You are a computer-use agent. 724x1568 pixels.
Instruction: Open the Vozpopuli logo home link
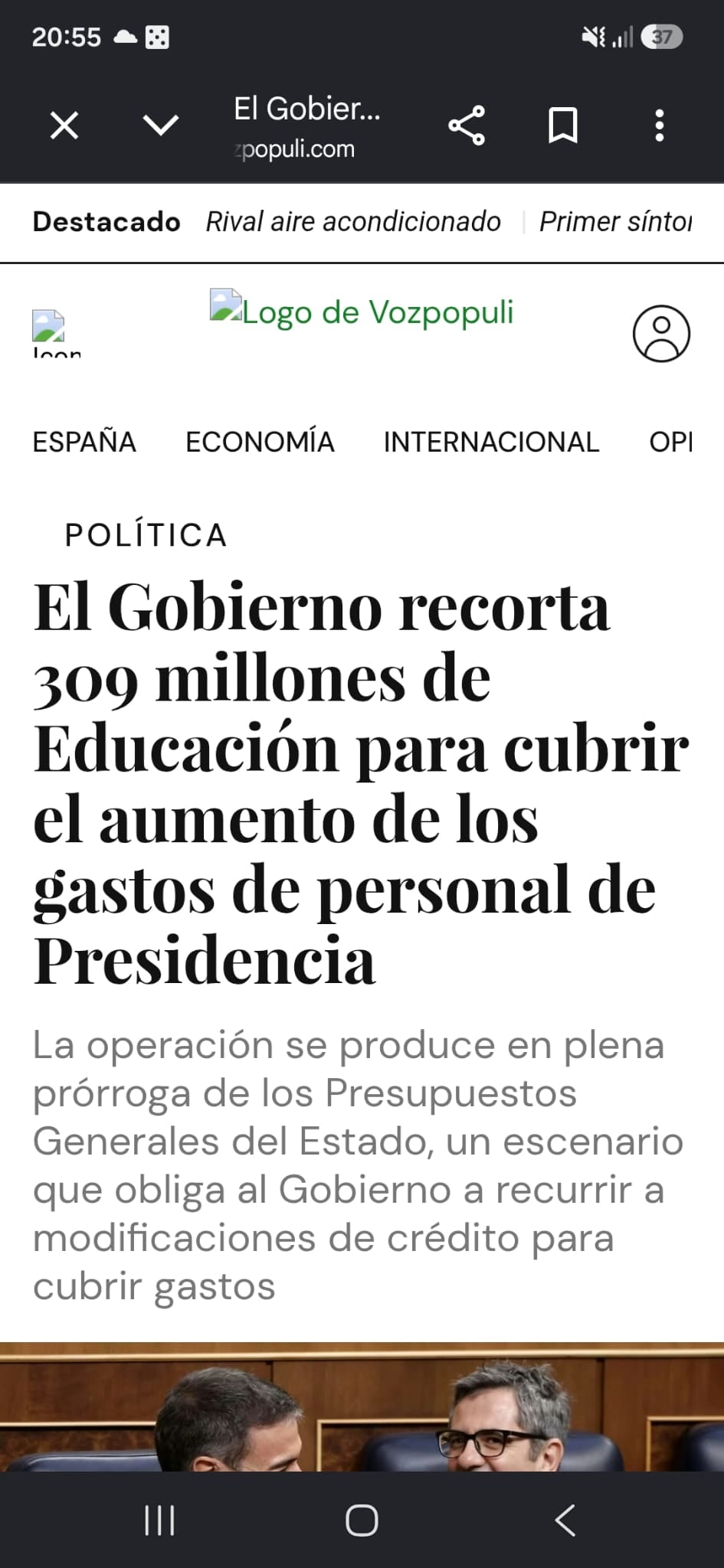point(362,312)
